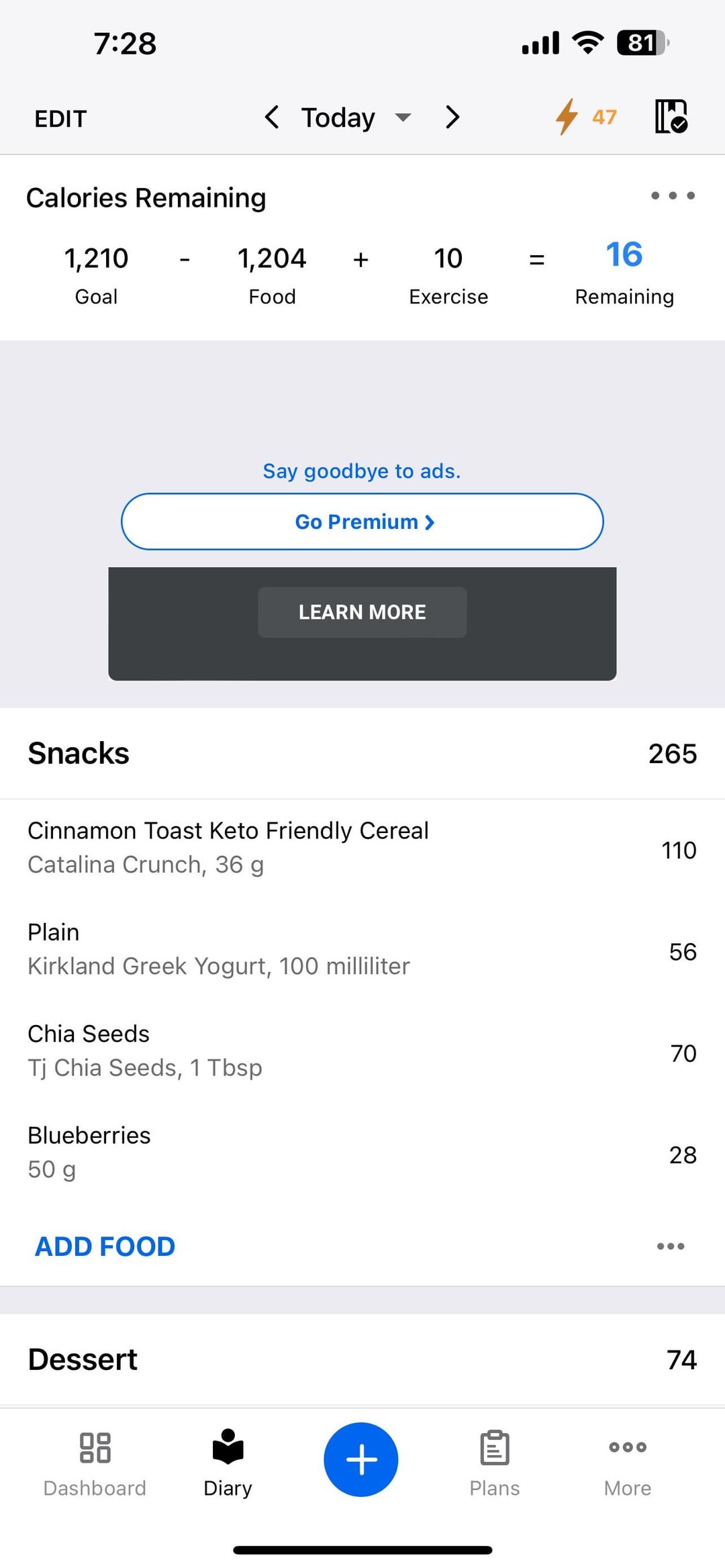Open the Blueberries entry

point(362,1153)
